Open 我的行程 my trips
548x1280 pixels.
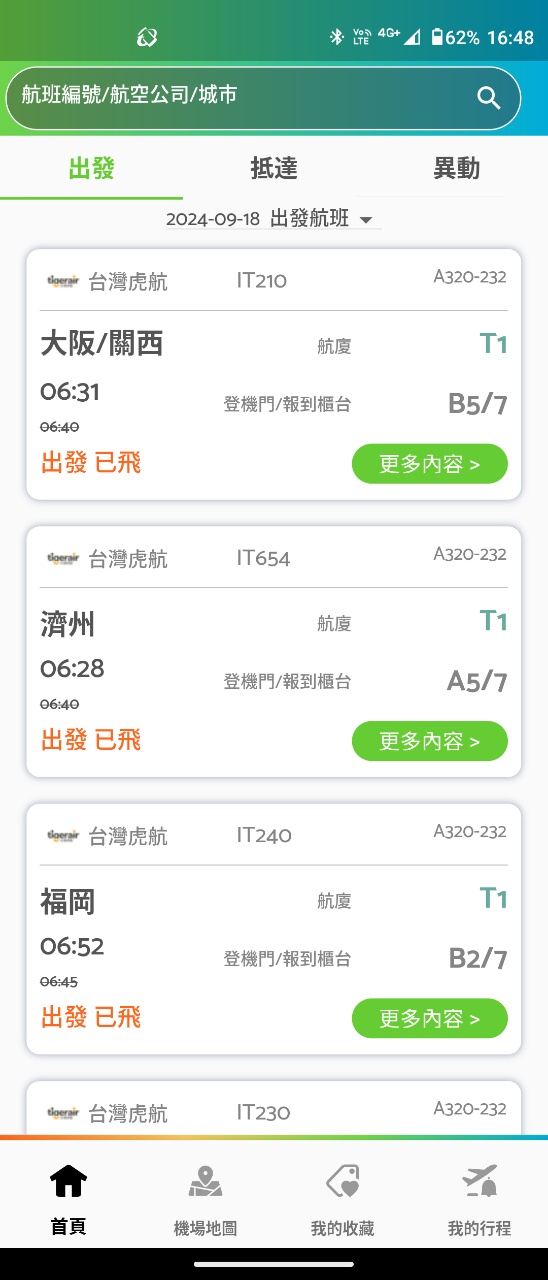pos(480,1199)
